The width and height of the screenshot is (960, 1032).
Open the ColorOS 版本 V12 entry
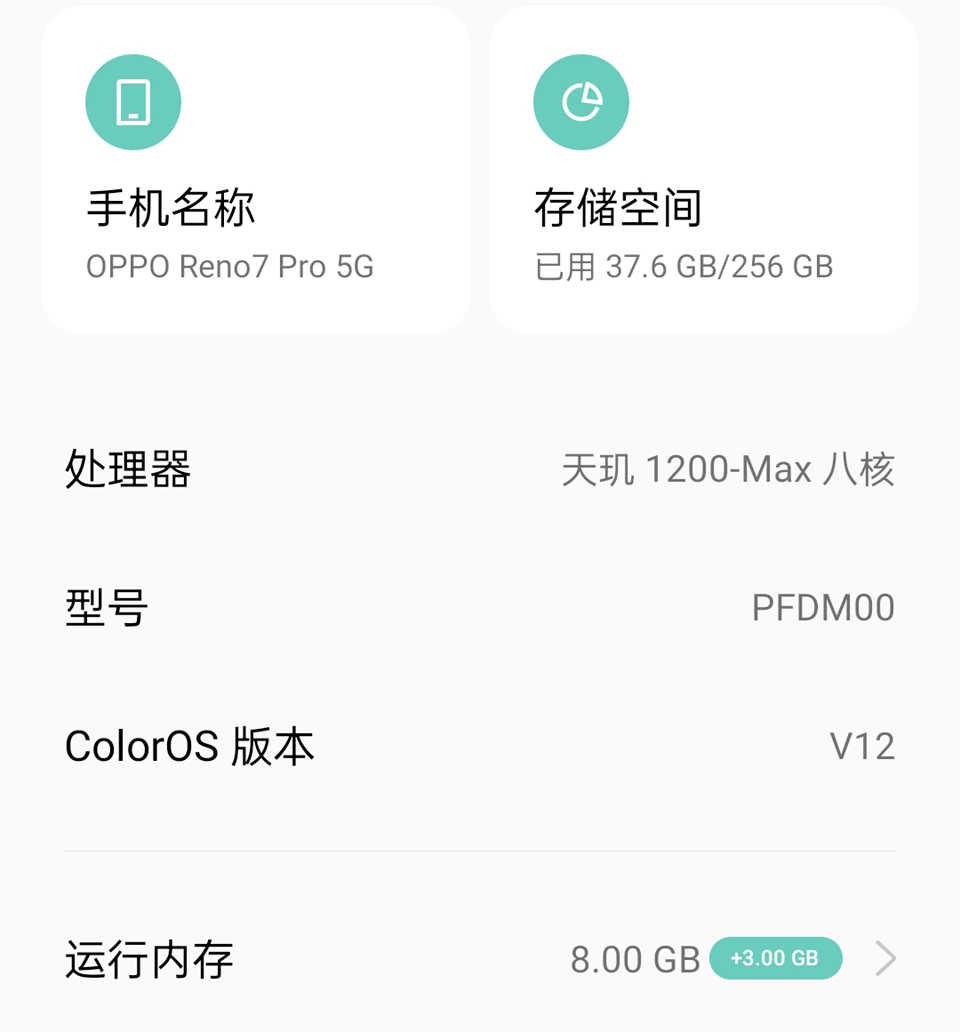point(480,745)
